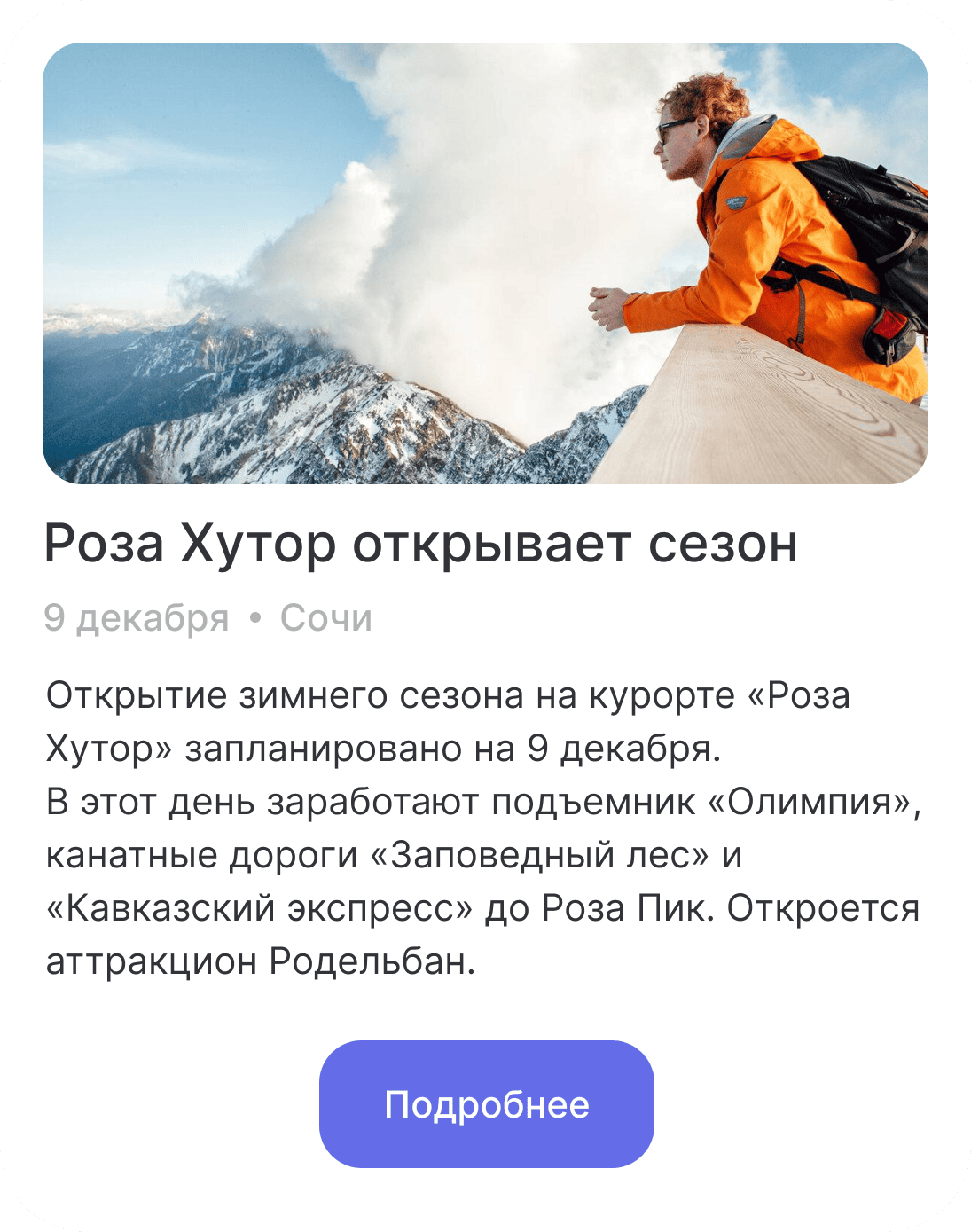
Task: Tap the Подробнее button
Action: [x=486, y=1104]
